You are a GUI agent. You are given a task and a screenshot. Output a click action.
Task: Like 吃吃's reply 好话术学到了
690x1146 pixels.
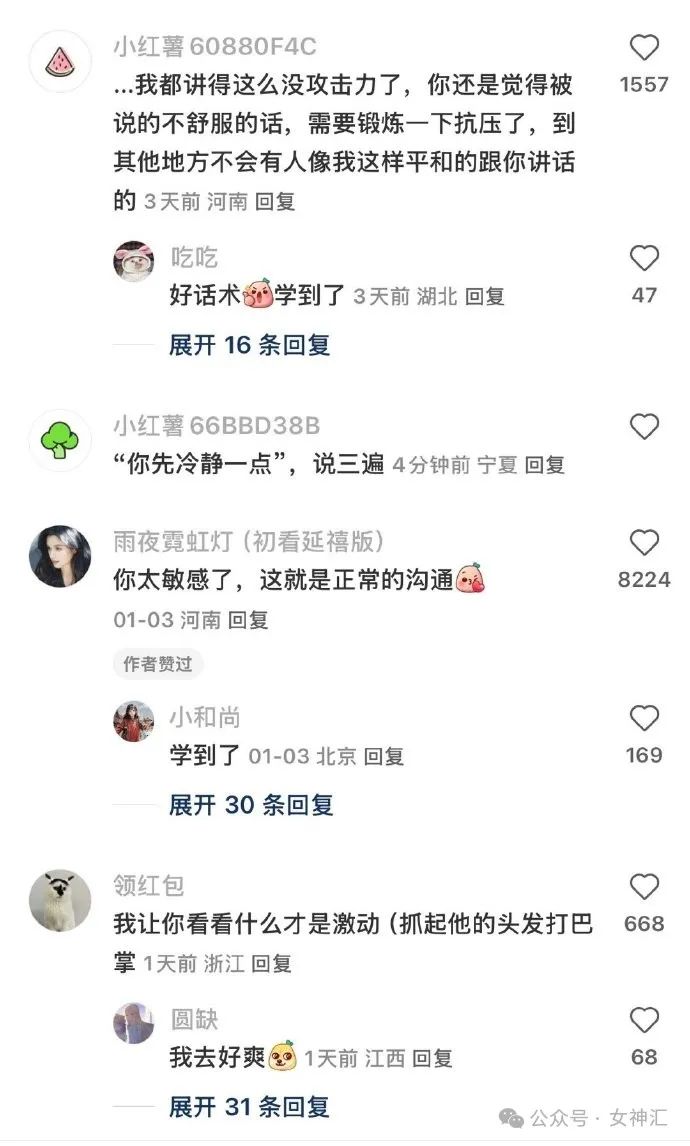[x=644, y=258]
